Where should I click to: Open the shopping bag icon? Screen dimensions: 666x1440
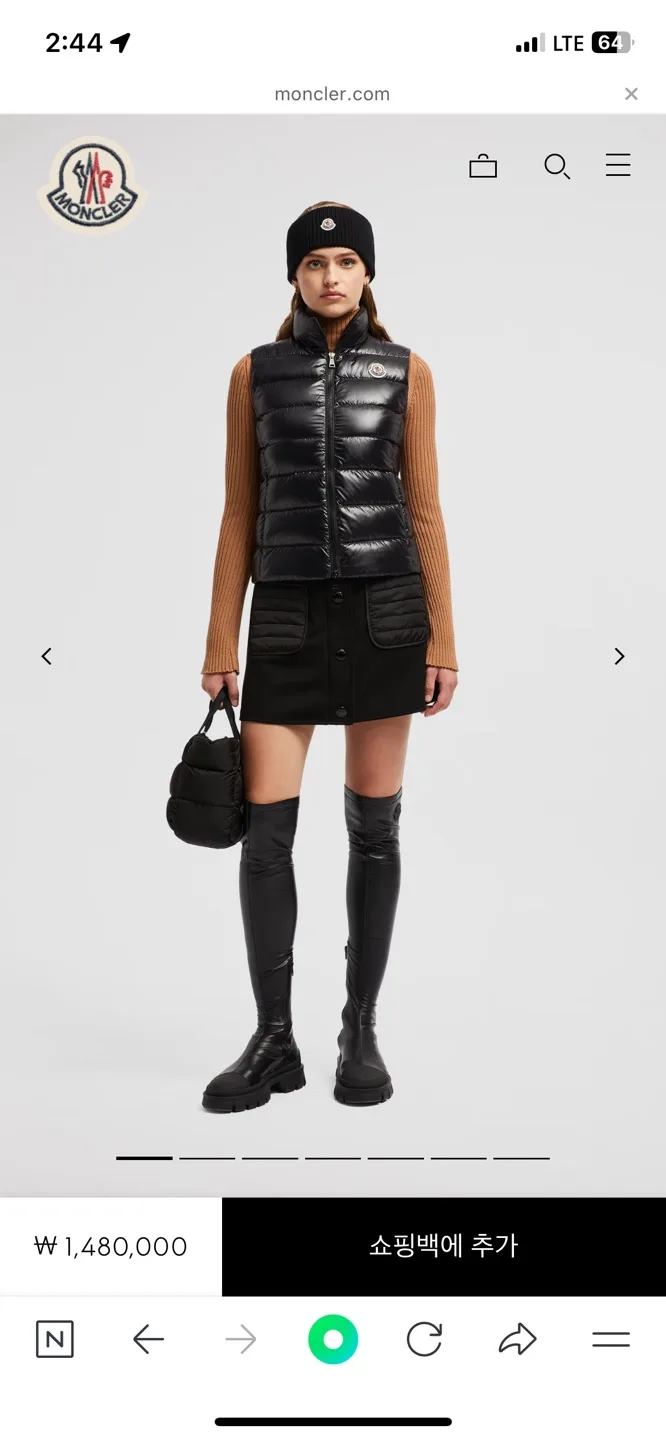tap(483, 166)
